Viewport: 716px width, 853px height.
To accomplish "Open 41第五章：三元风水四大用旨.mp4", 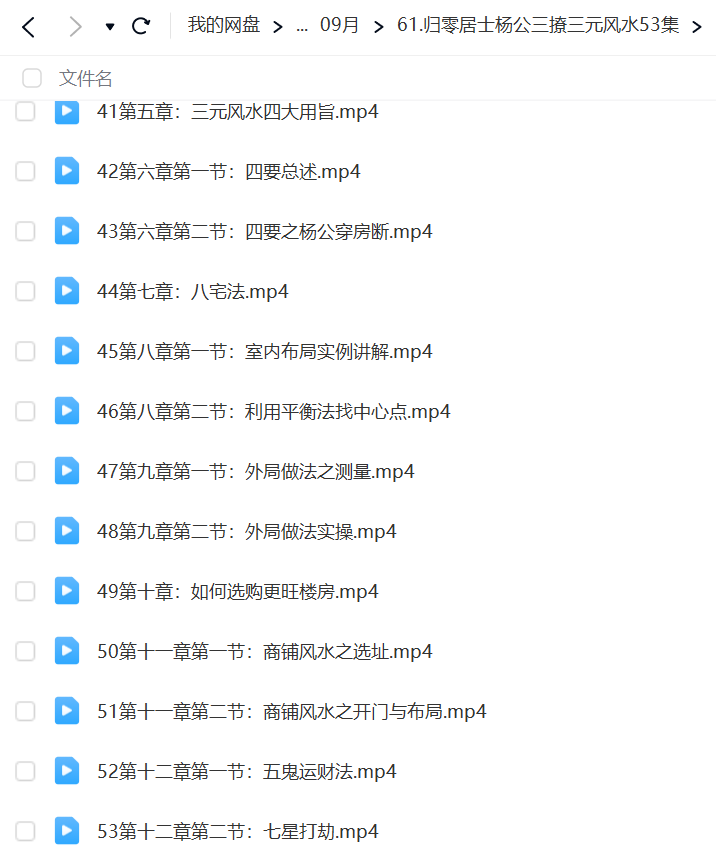I will 237,112.
